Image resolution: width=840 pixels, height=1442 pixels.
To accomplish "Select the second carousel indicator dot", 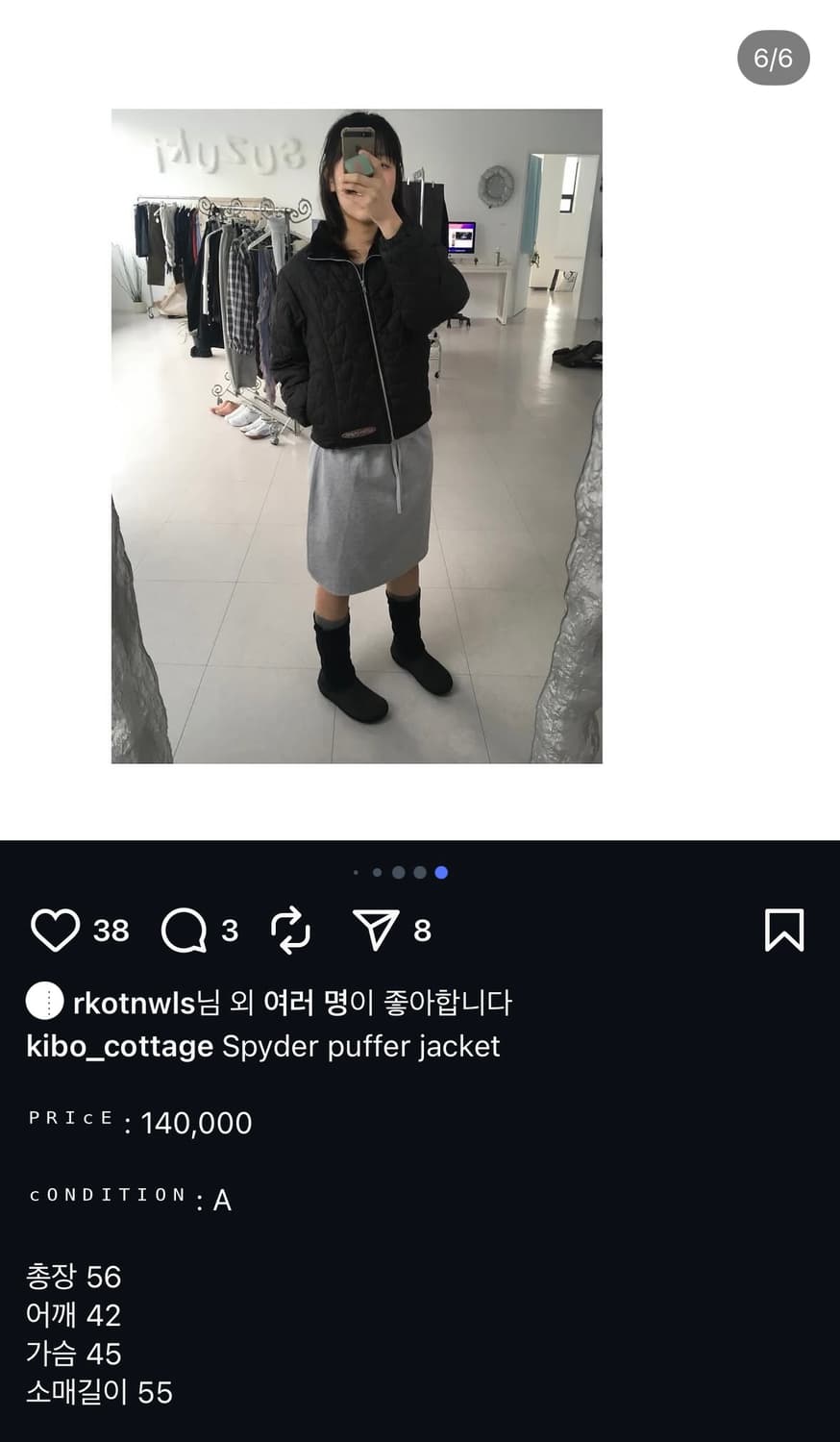I will point(378,872).
